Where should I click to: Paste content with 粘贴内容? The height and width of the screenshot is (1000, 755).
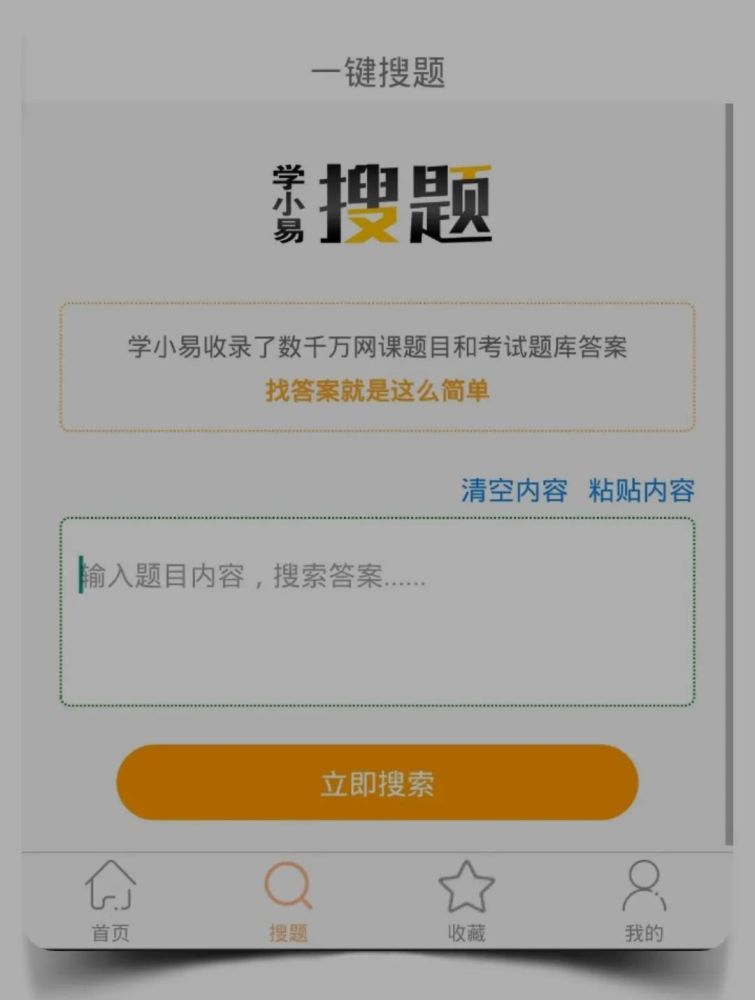tap(641, 491)
